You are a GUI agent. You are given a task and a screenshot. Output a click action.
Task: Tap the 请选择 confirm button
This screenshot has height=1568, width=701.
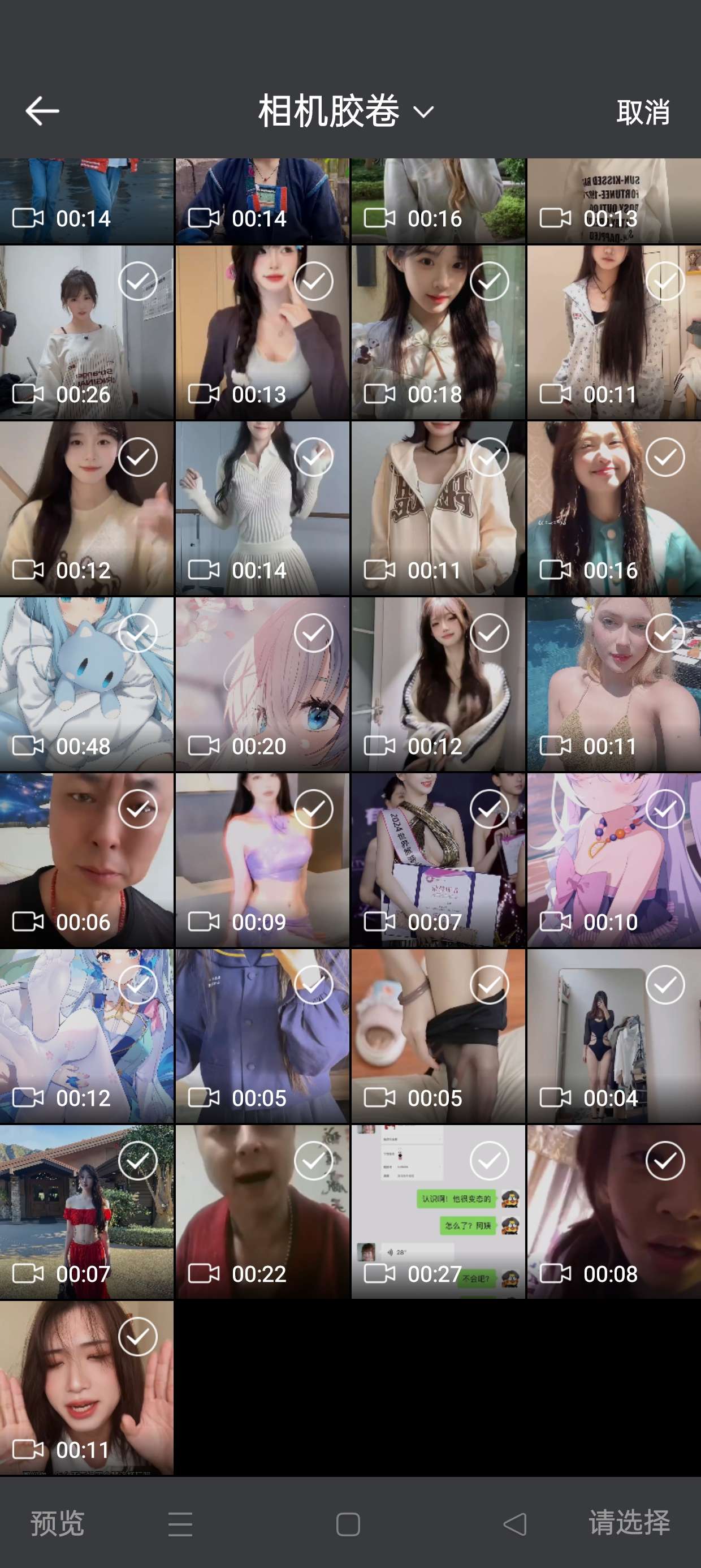click(629, 1522)
